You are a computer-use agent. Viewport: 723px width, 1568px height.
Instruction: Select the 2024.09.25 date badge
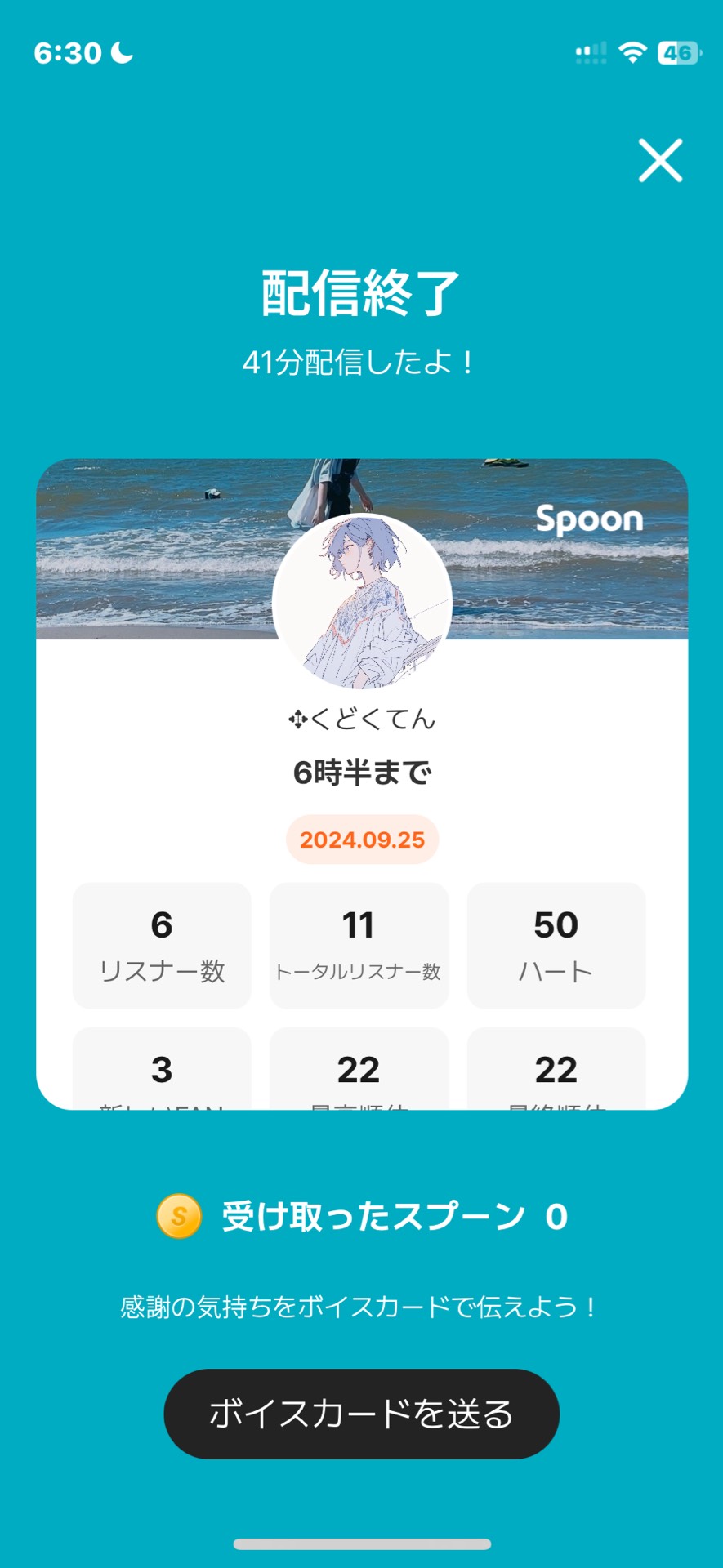(x=361, y=839)
